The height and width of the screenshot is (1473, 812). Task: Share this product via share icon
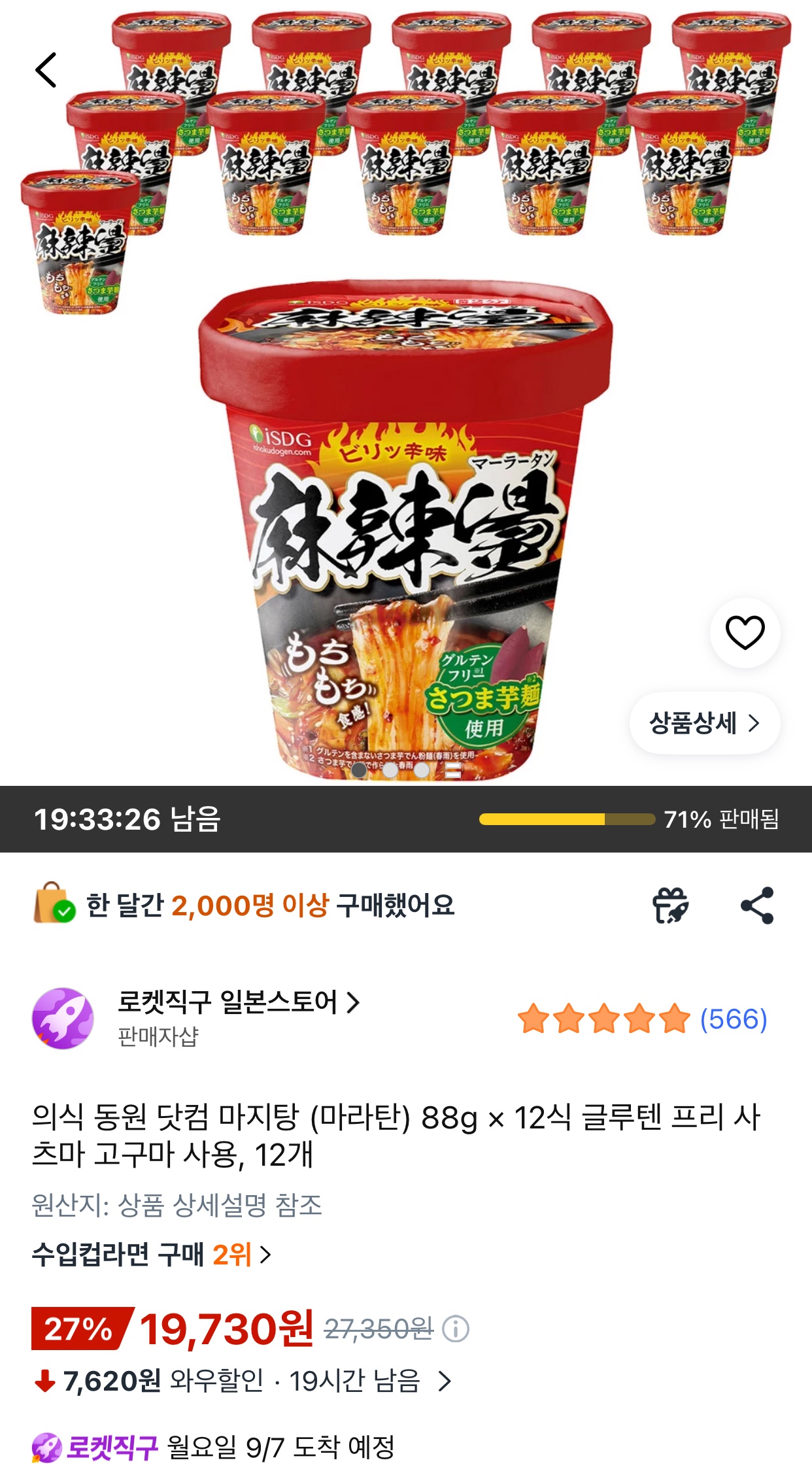click(x=757, y=906)
